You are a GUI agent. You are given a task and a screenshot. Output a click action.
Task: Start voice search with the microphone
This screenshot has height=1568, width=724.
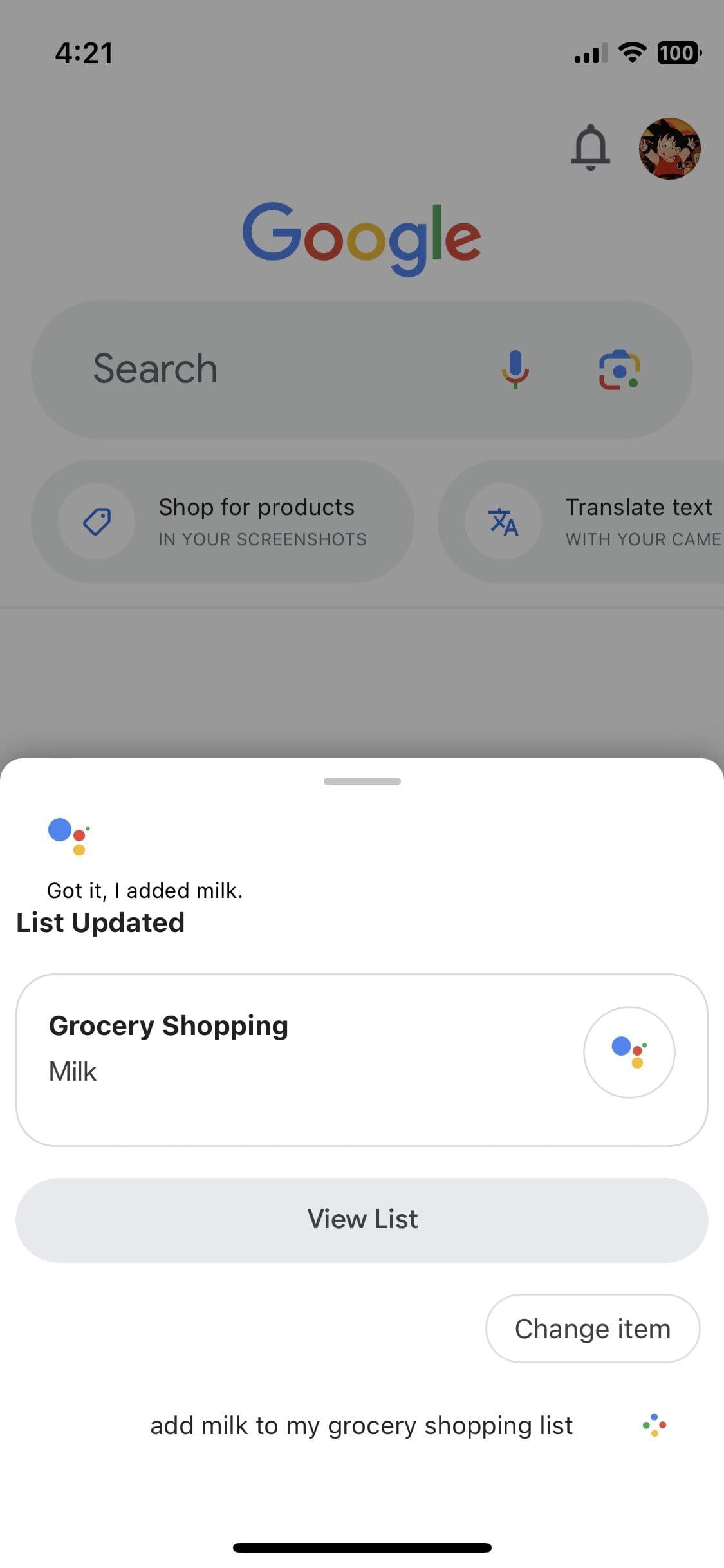pos(515,369)
